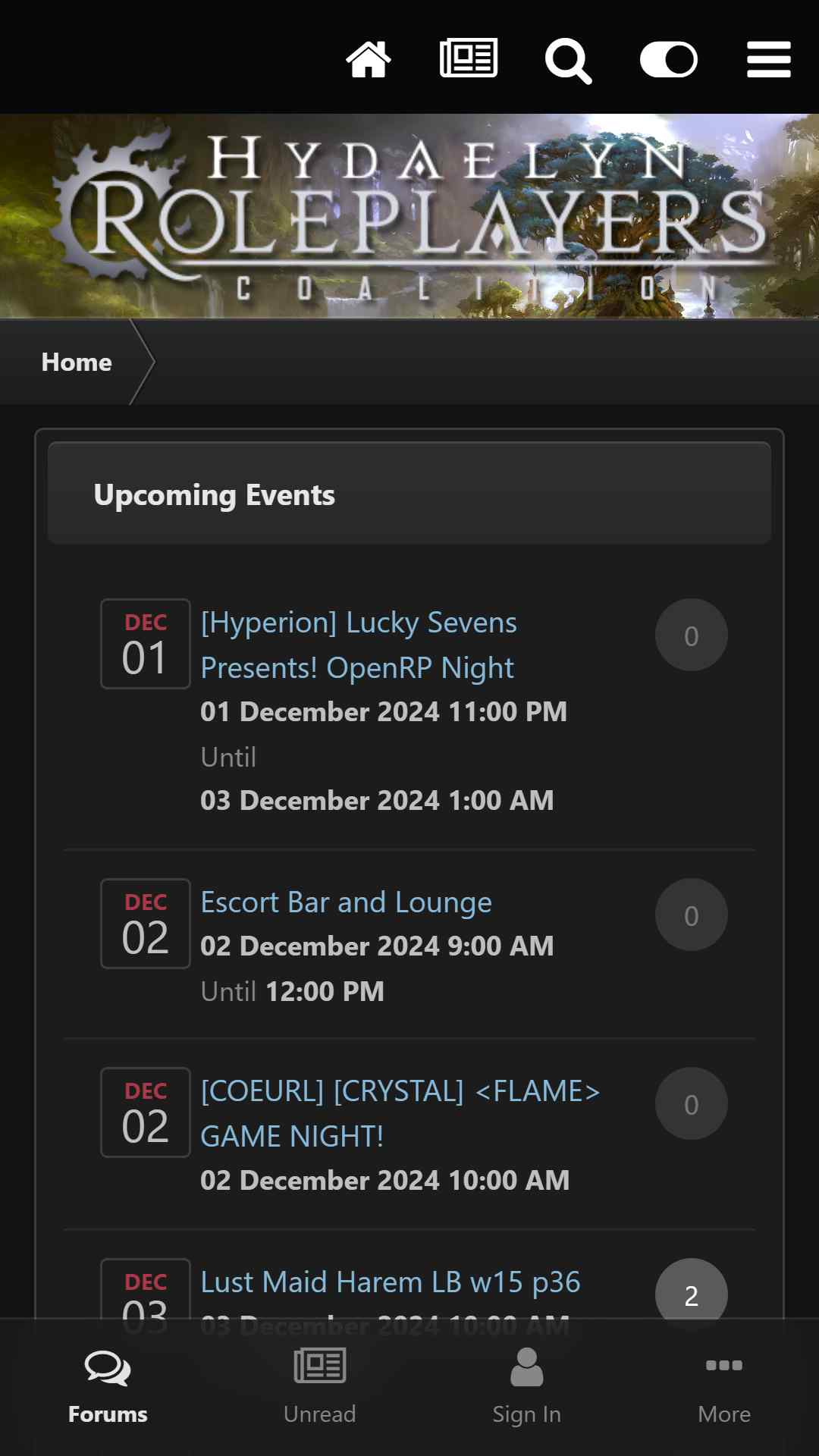Image resolution: width=819 pixels, height=1456 pixels.
Task: Open the search magnifier
Action: pyautogui.click(x=568, y=61)
